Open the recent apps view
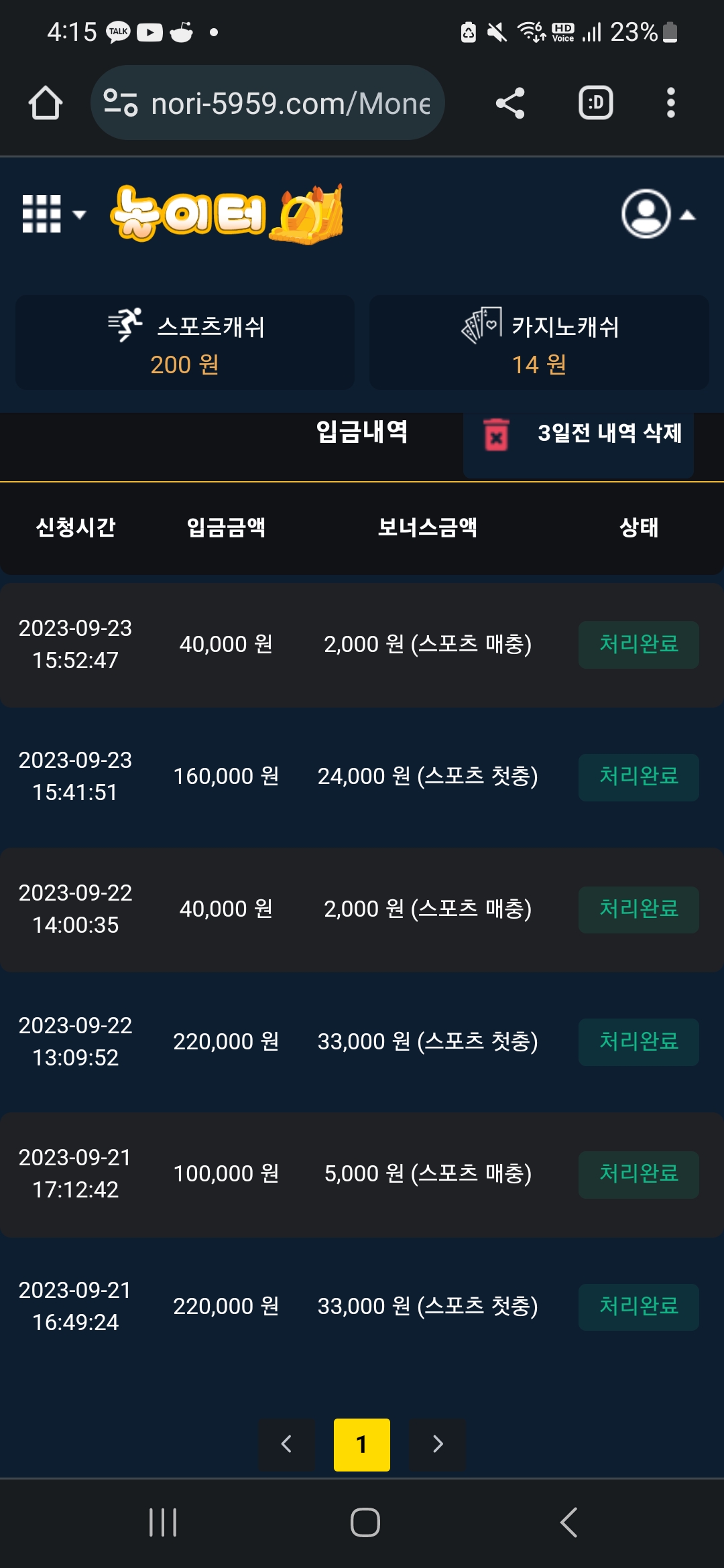Screen dimensions: 724x1568 coord(163,1522)
